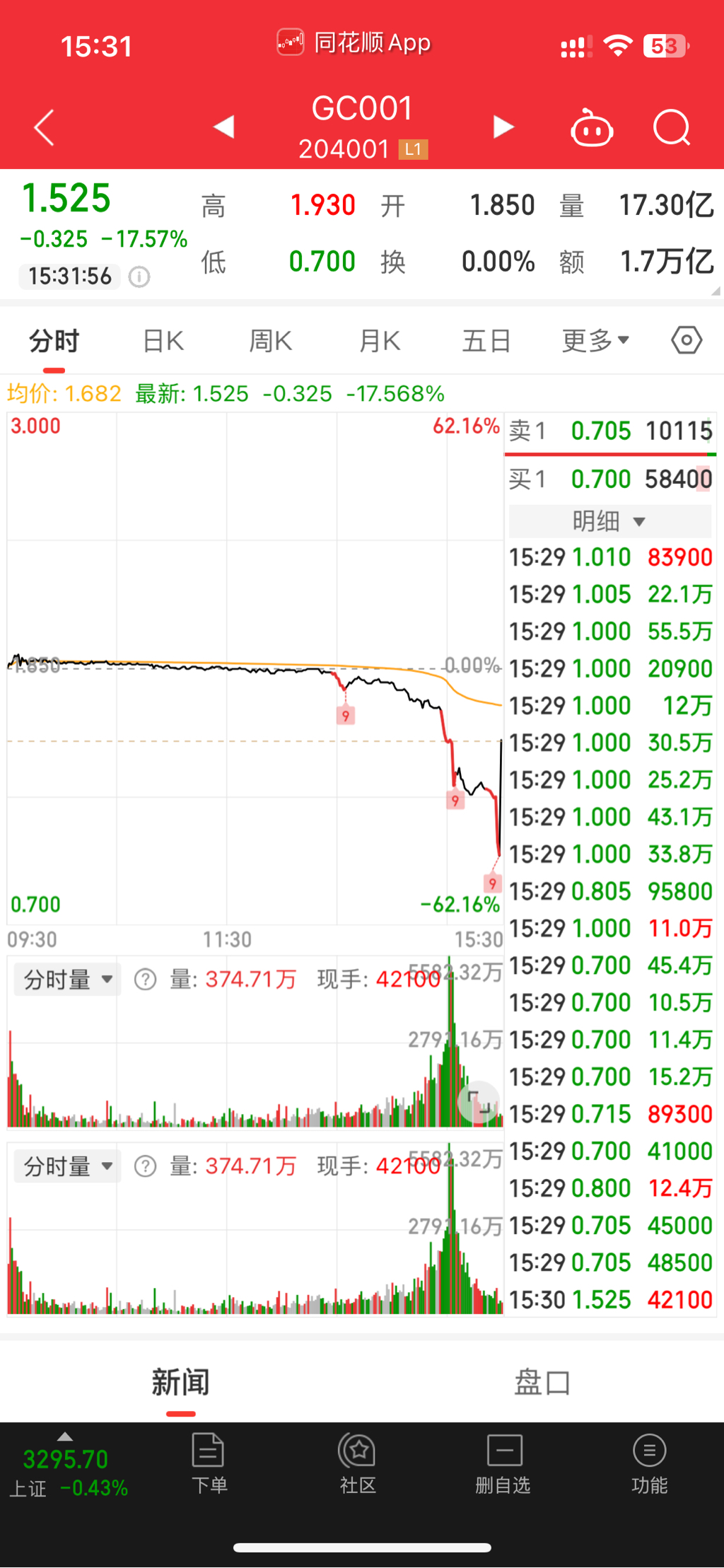This screenshot has width=724, height=1568.
Task: Tap the info icon beside 15:31:56
Action: tap(139, 277)
